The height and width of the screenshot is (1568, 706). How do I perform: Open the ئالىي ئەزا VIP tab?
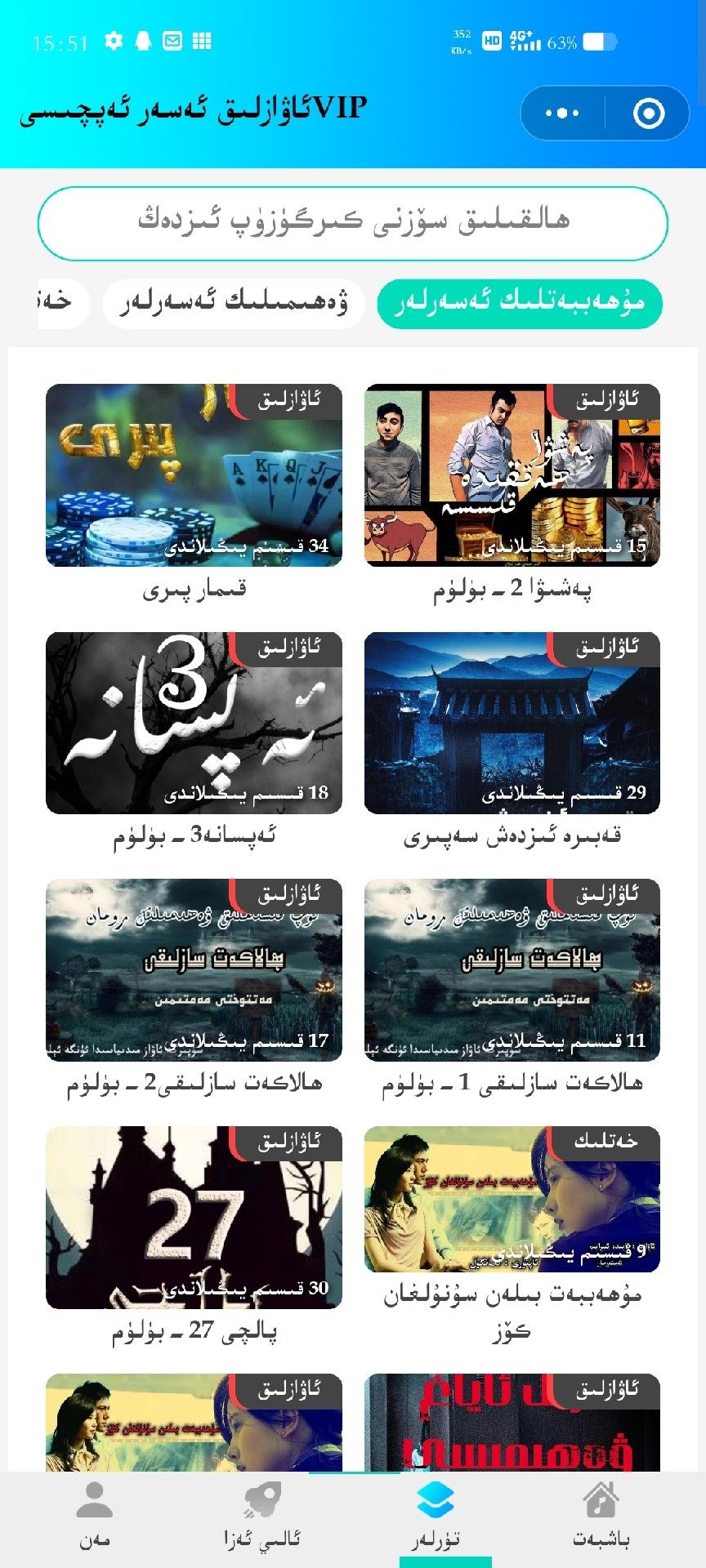point(262,1516)
